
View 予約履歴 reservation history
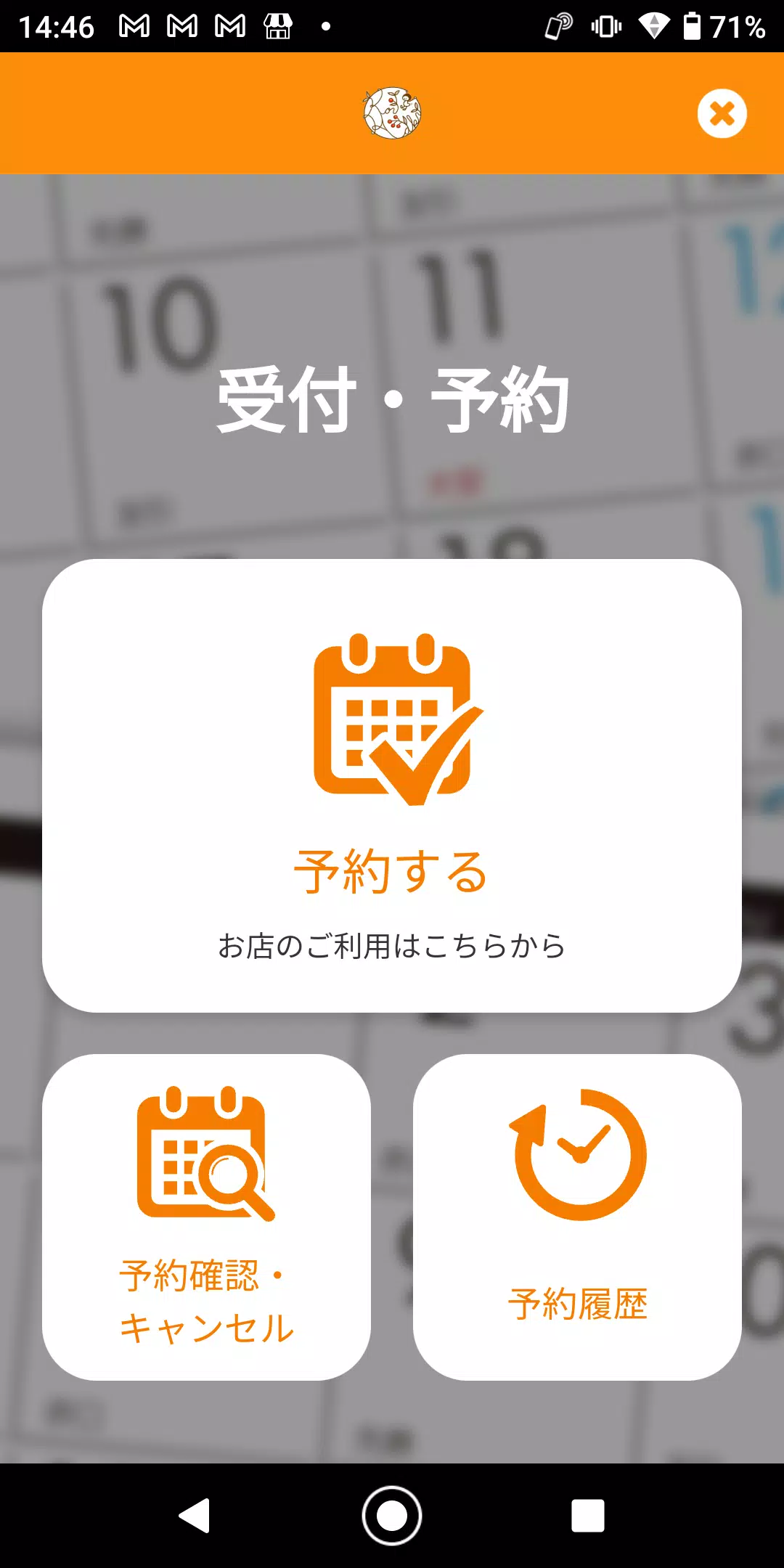[577, 1220]
